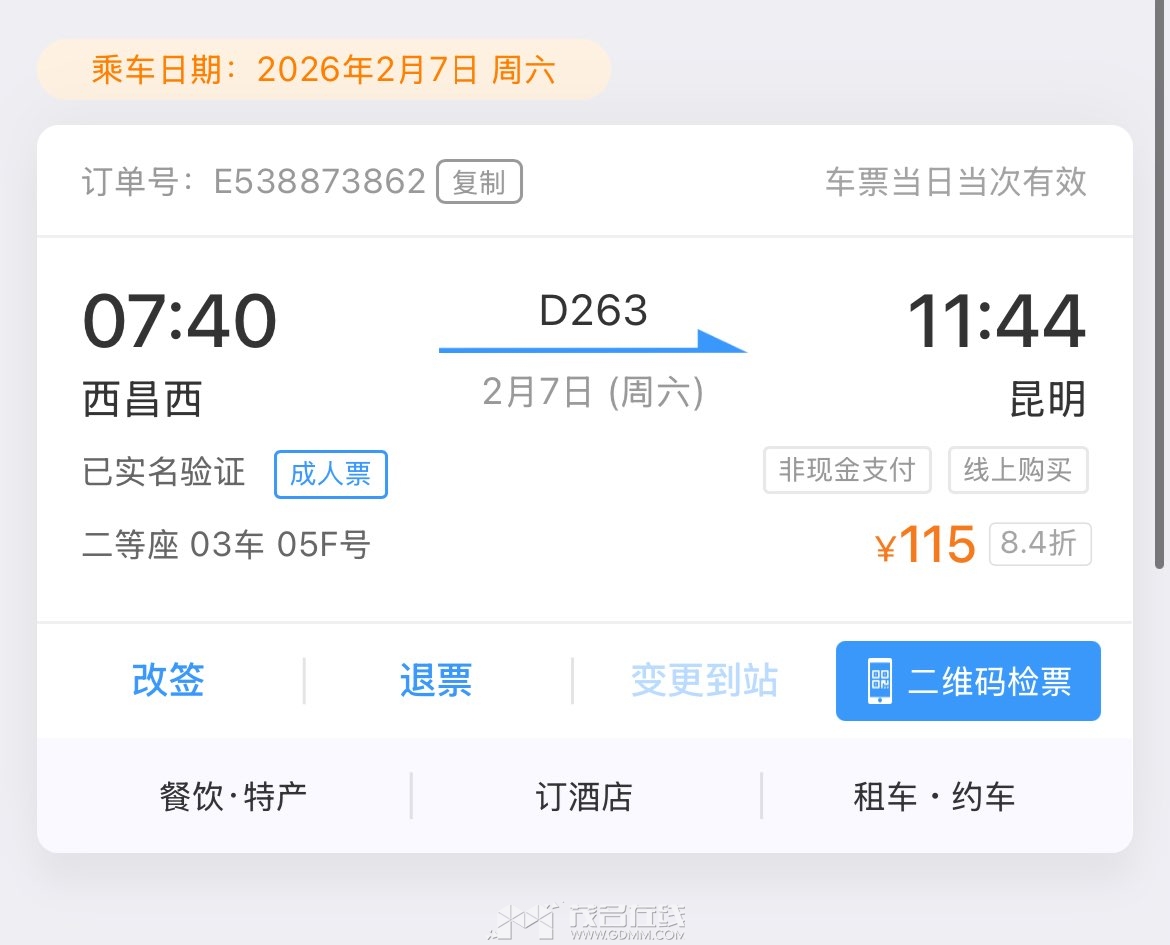Tap 订酒店 to book a hotel
This screenshot has width=1170, height=945.
(584, 797)
